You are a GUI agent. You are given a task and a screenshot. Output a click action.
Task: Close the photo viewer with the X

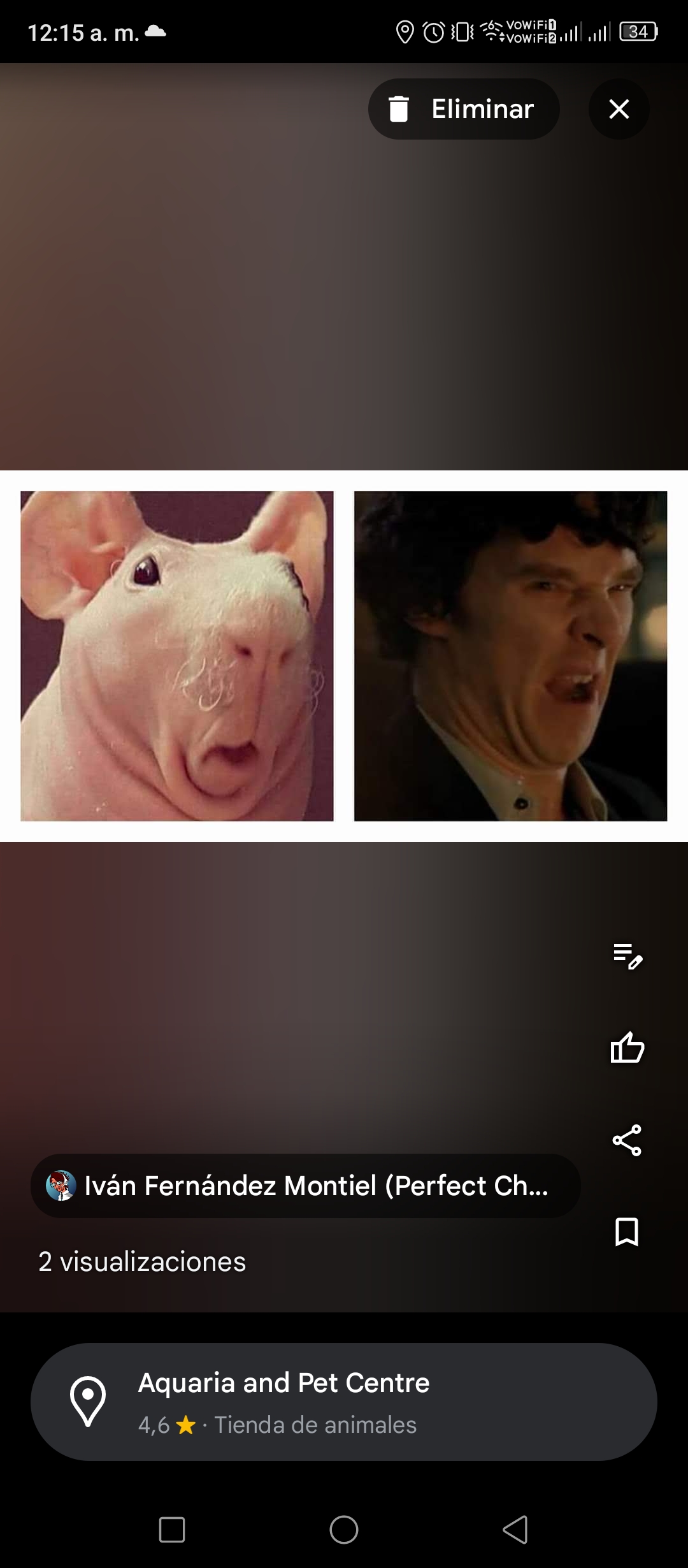[619, 109]
